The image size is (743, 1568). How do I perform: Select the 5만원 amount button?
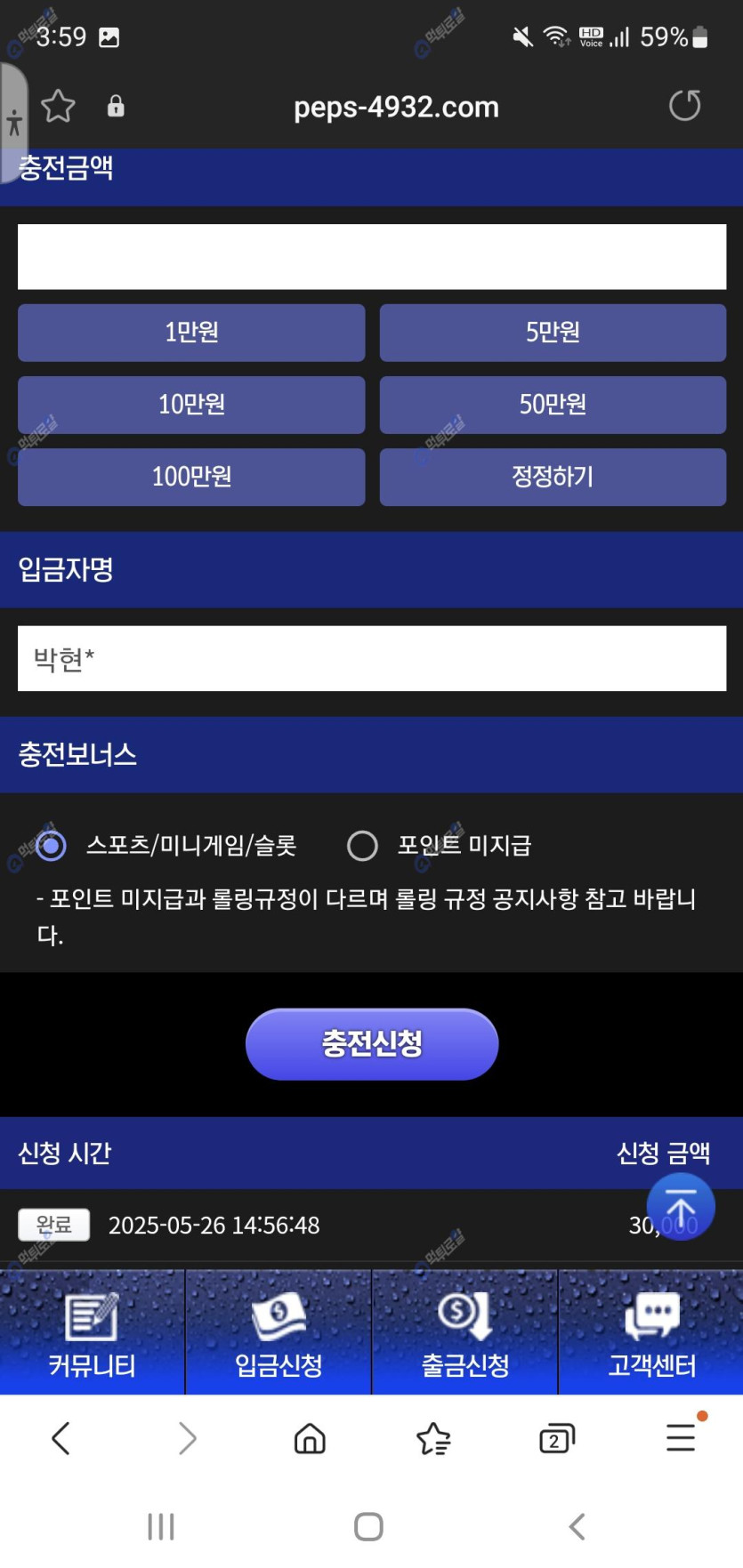point(553,333)
